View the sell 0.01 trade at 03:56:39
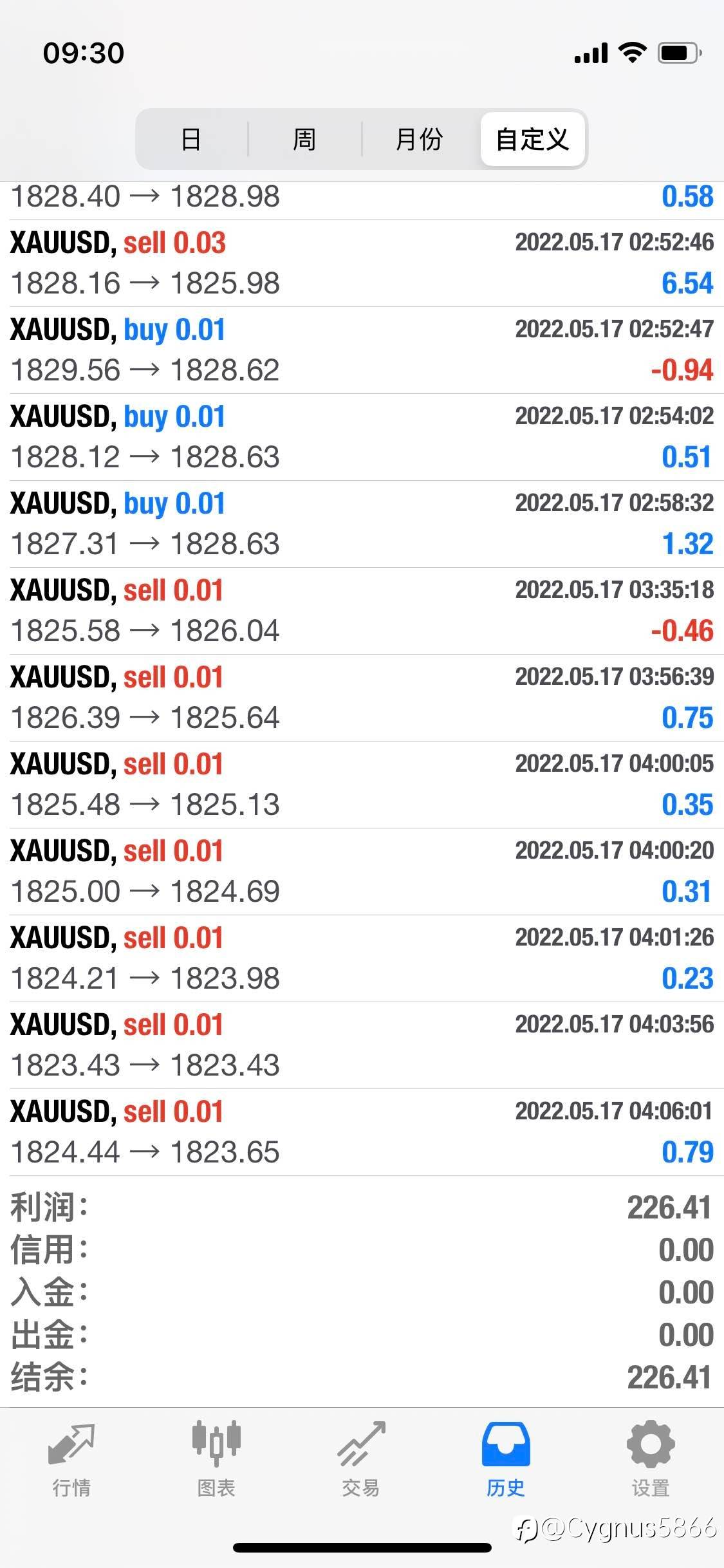The image size is (724, 1568). coord(362,698)
